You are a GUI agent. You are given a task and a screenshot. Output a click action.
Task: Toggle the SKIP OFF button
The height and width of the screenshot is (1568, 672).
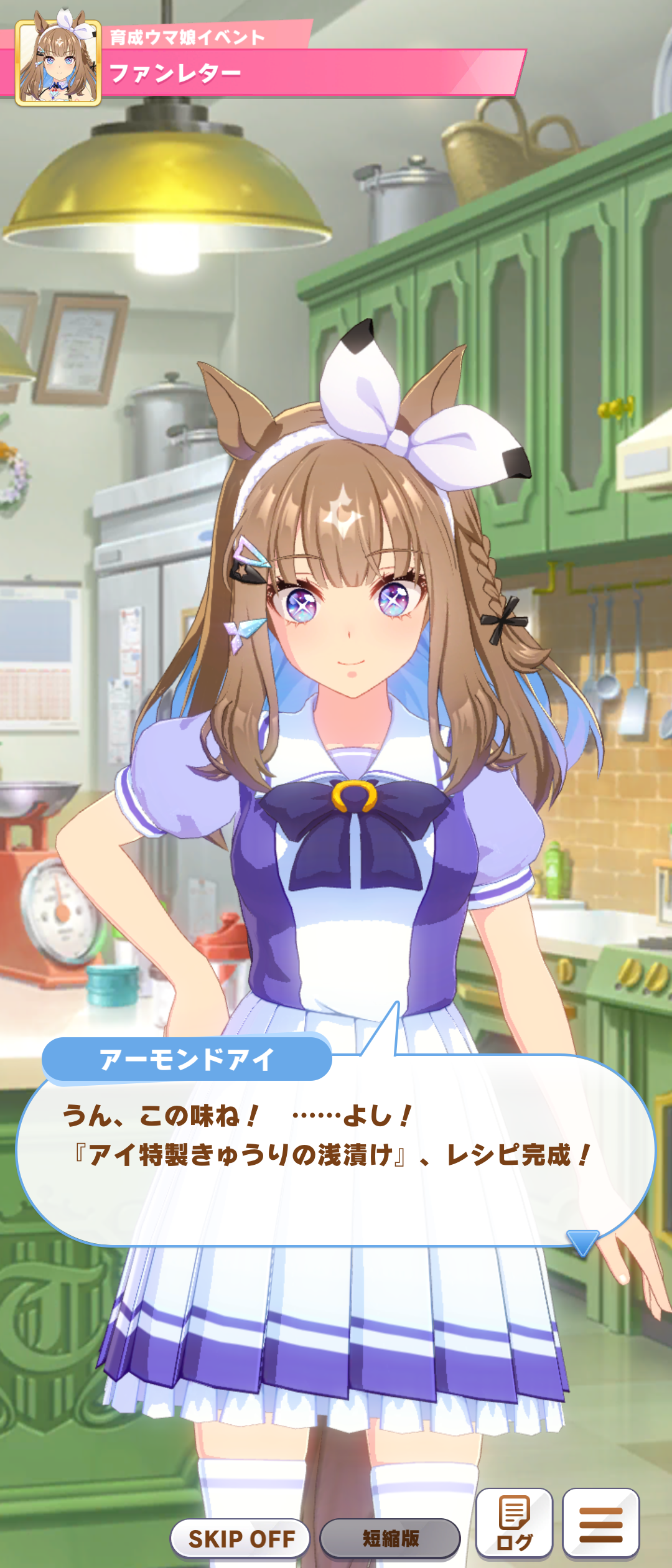(241, 1539)
